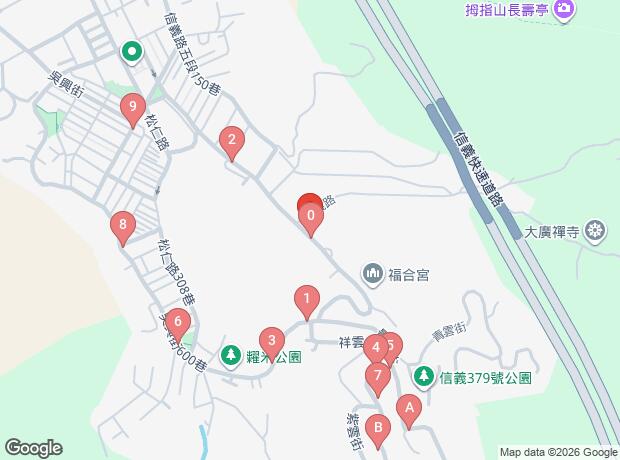Tap map marker number 6

pyautogui.click(x=177, y=322)
